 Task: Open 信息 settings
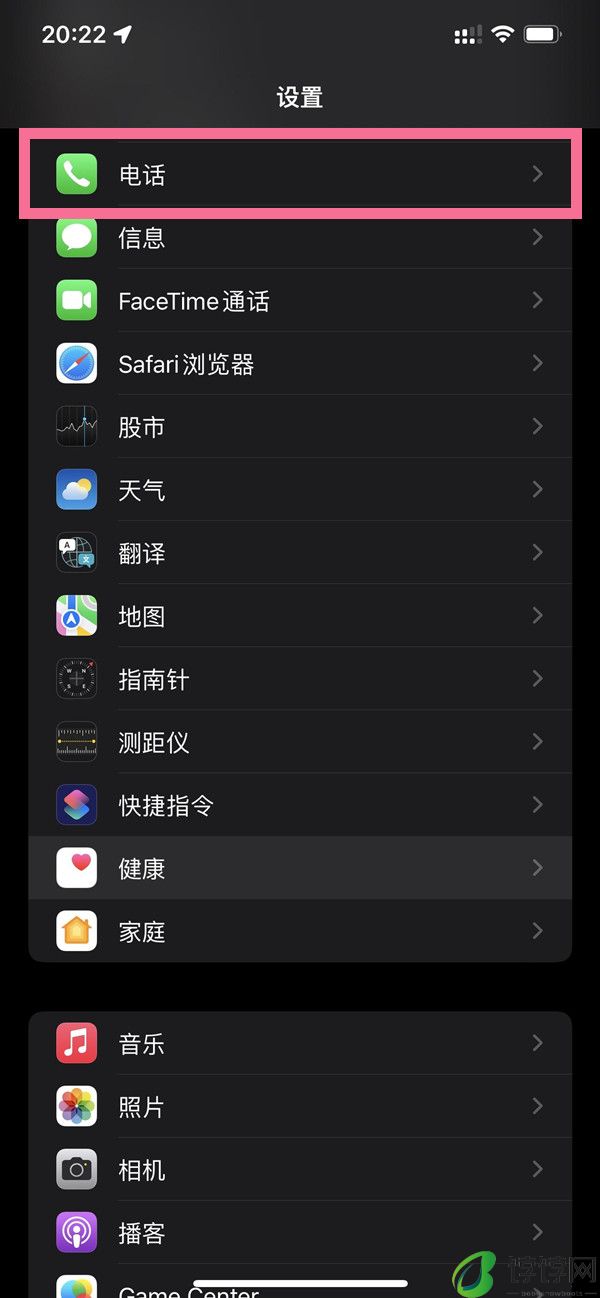click(x=300, y=237)
